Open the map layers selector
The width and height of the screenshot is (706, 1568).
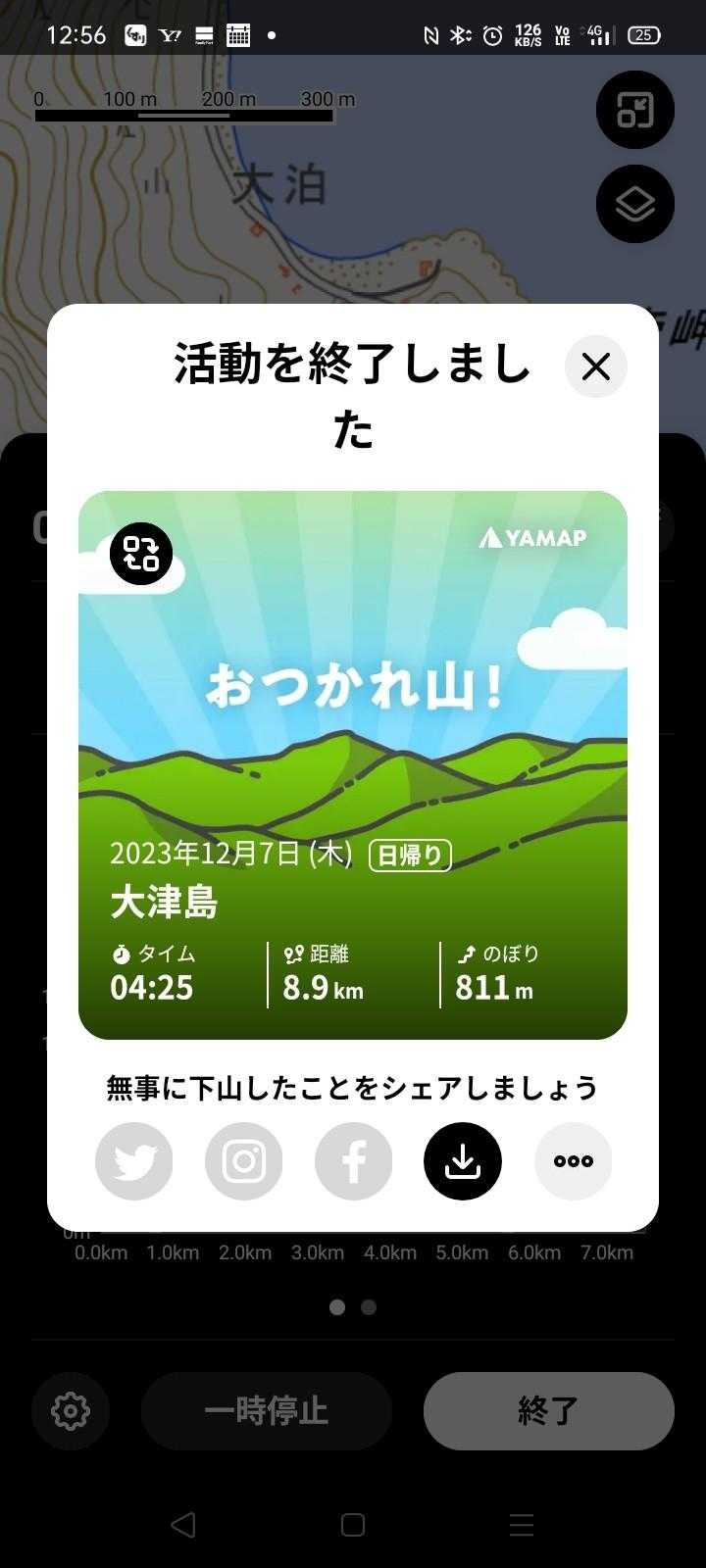click(x=635, y=204)
